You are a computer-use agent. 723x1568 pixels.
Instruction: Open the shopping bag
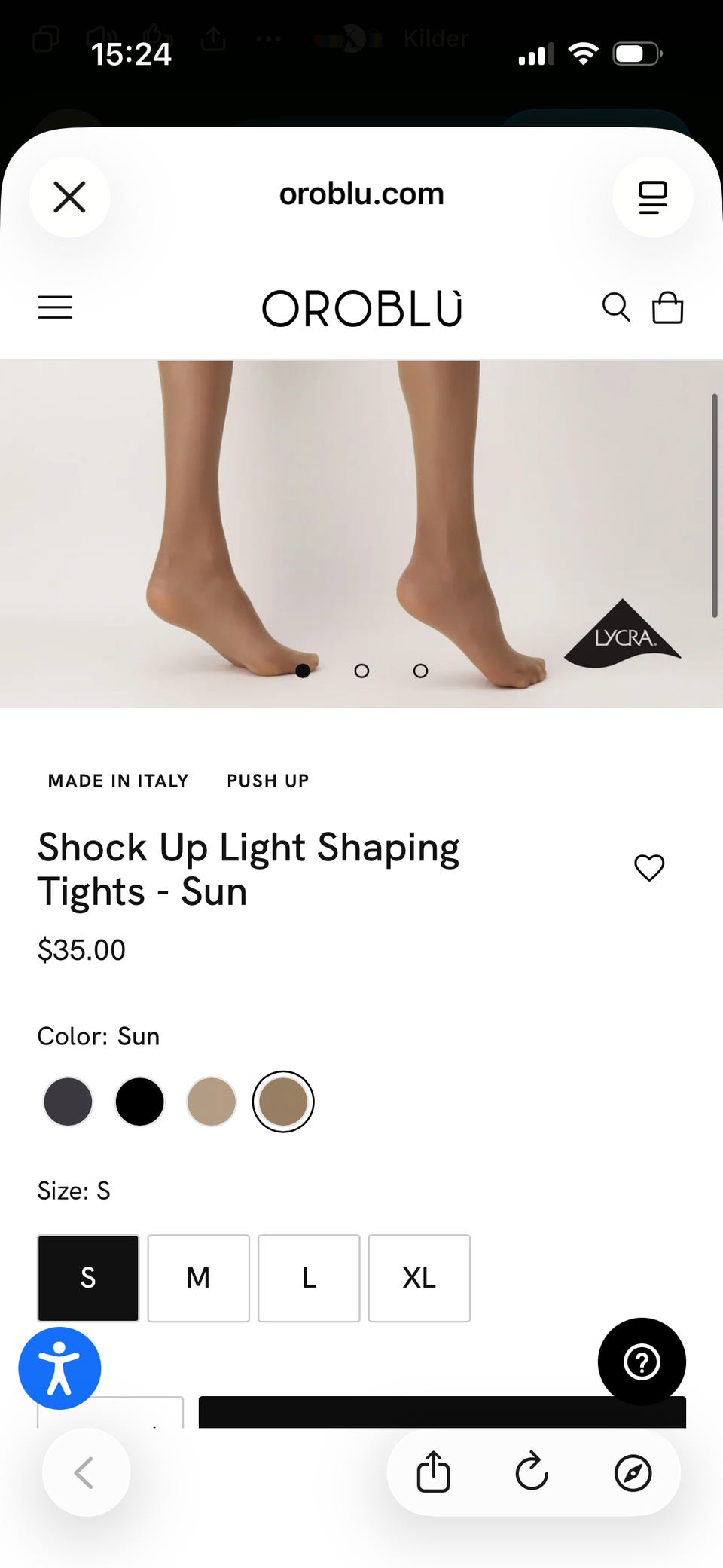click(x=667, y=307)
